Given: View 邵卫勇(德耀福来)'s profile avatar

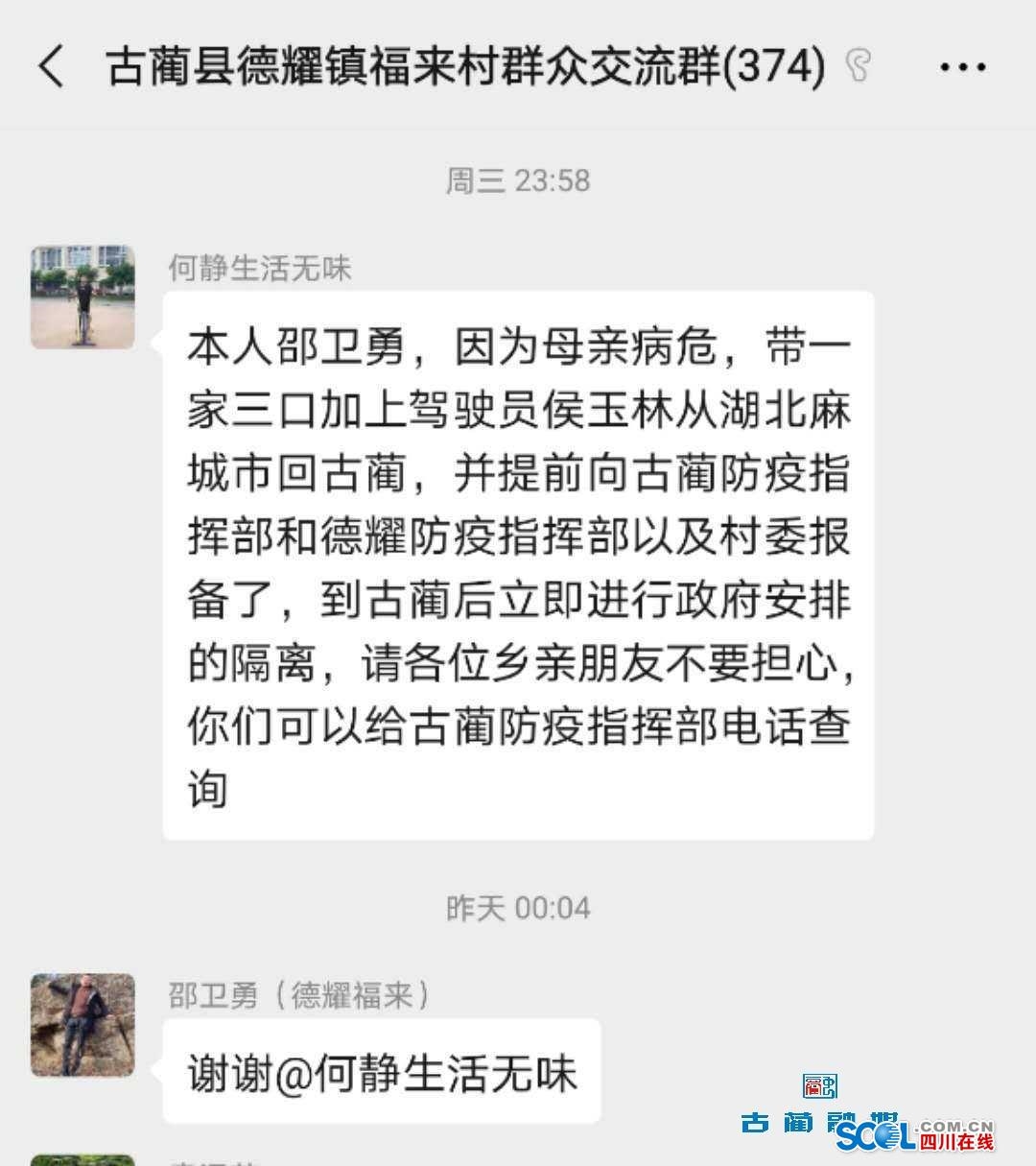Looking at the screenshot, I should coord(82,1025).
